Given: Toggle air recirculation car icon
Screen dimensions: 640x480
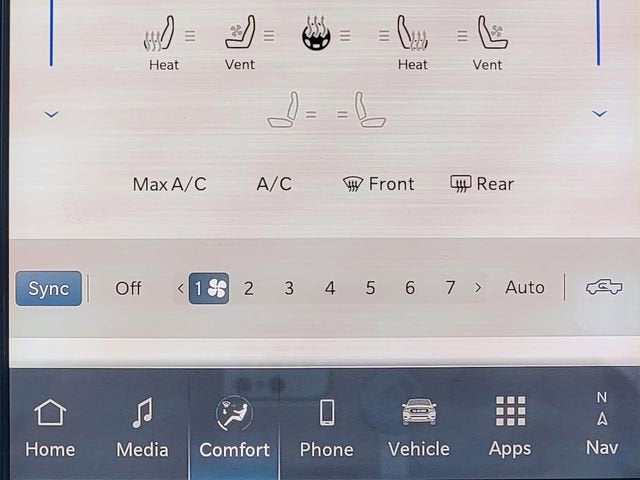Looking at the screenshot, I should pyautogui.click(x=603, y=288).
